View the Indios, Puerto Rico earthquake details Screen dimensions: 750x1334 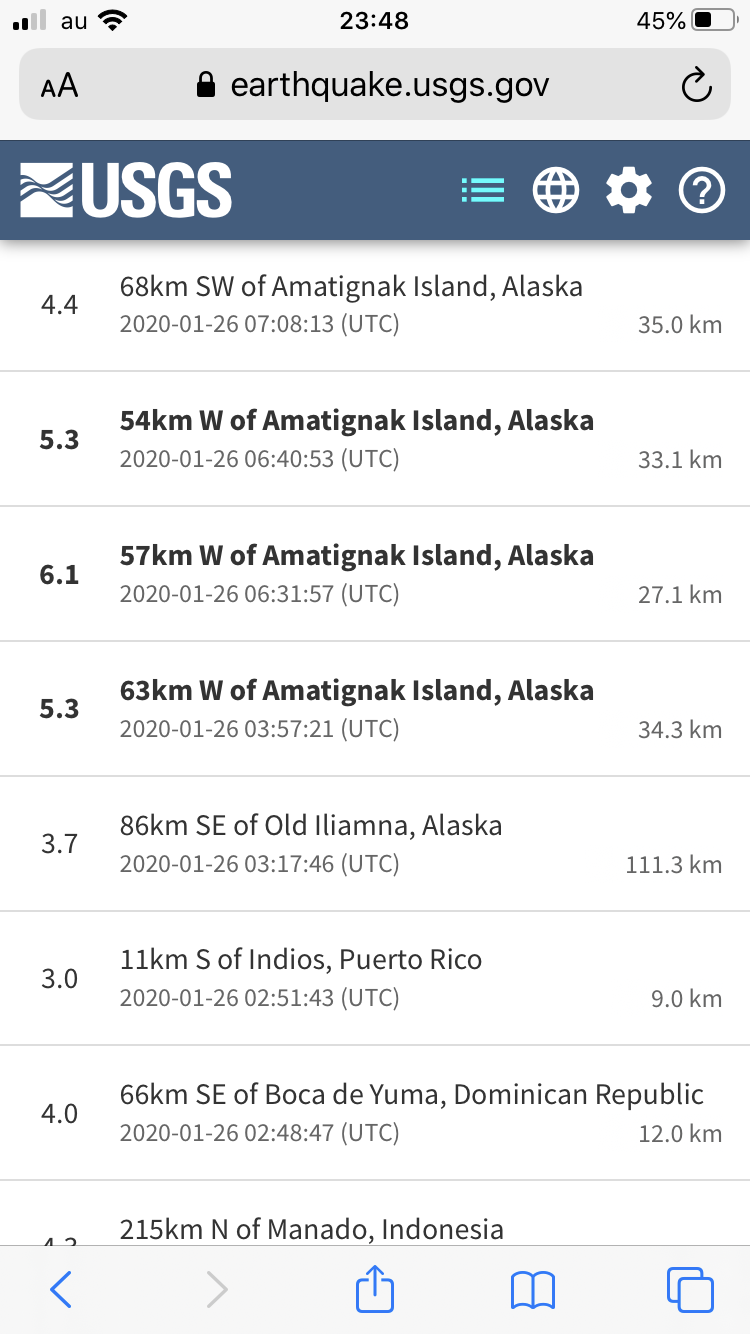click(375, 978)
